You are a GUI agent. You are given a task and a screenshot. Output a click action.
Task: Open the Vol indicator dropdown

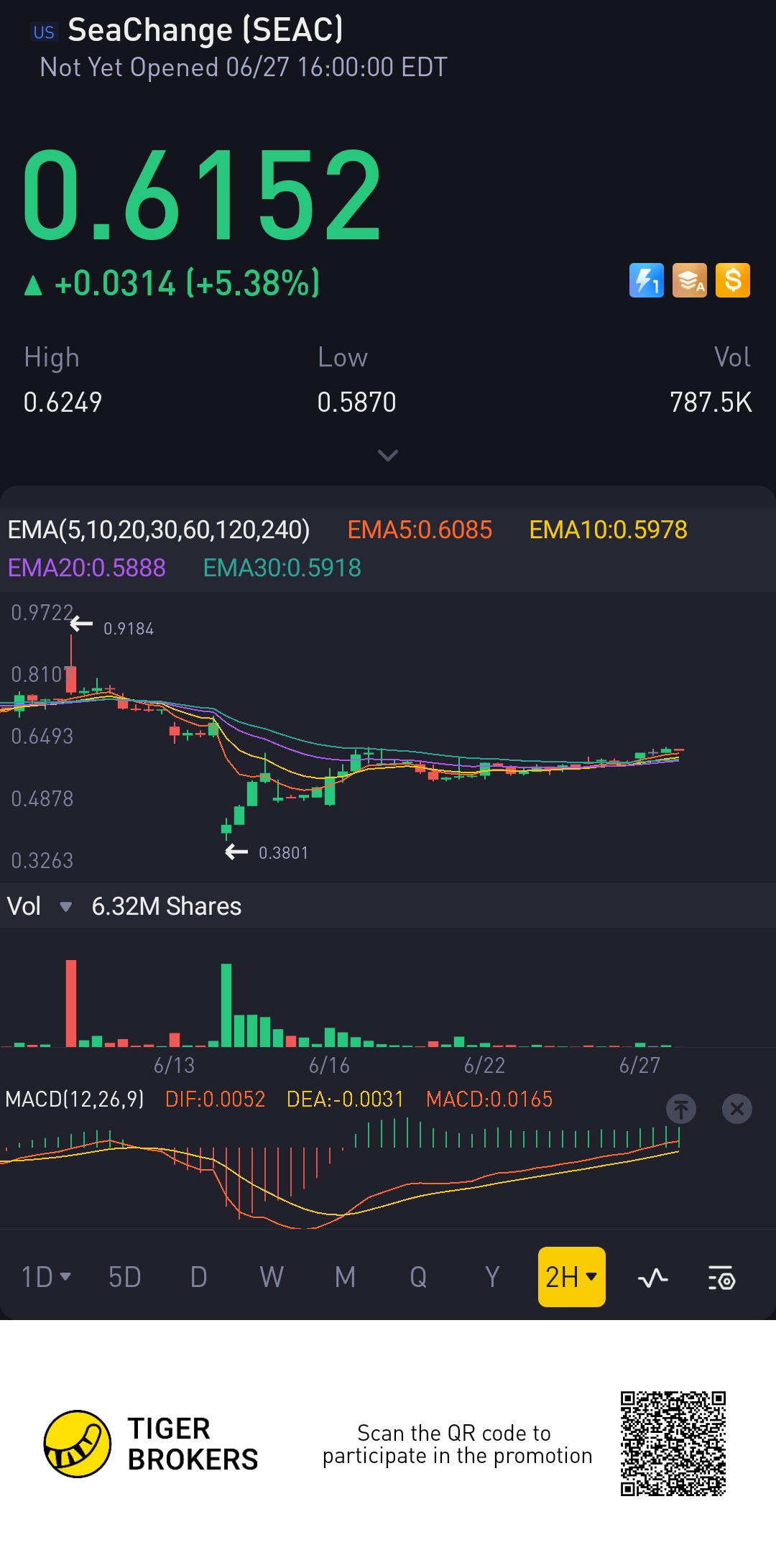(x=65, y=907)
